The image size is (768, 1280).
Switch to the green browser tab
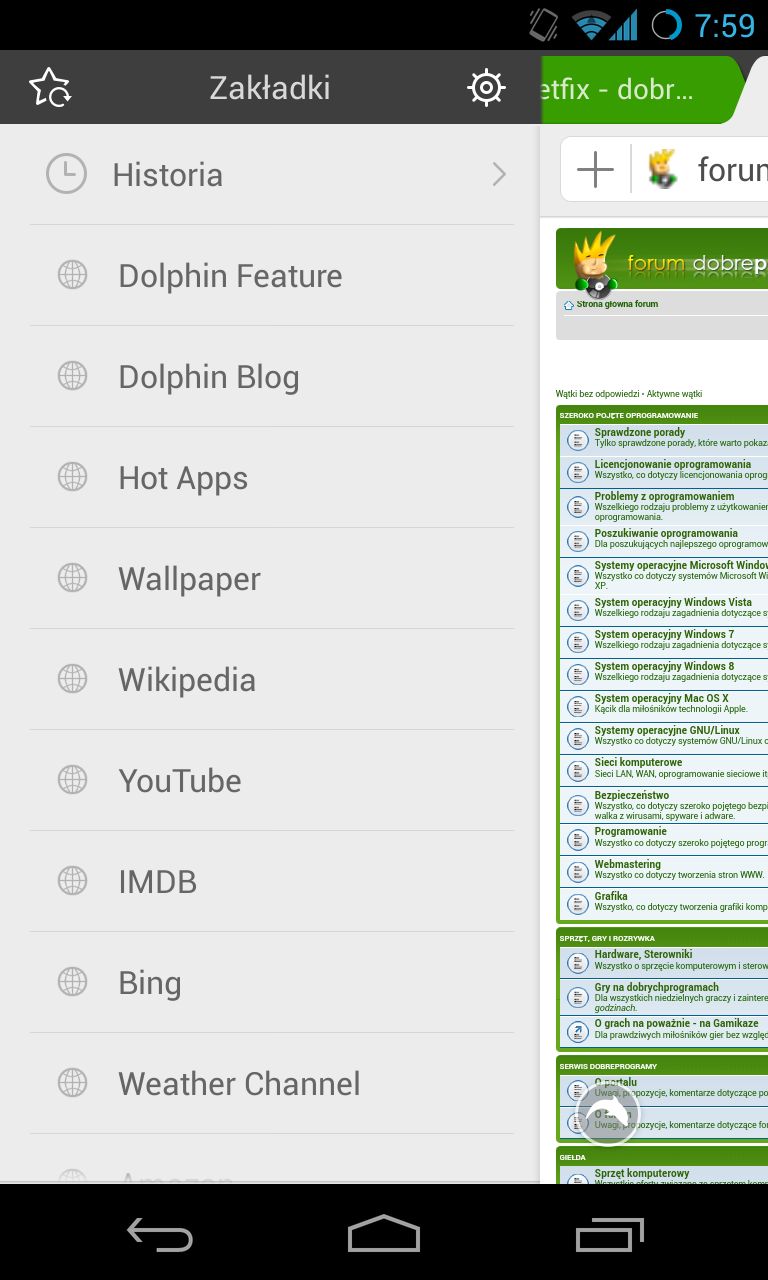click(640, 89)
